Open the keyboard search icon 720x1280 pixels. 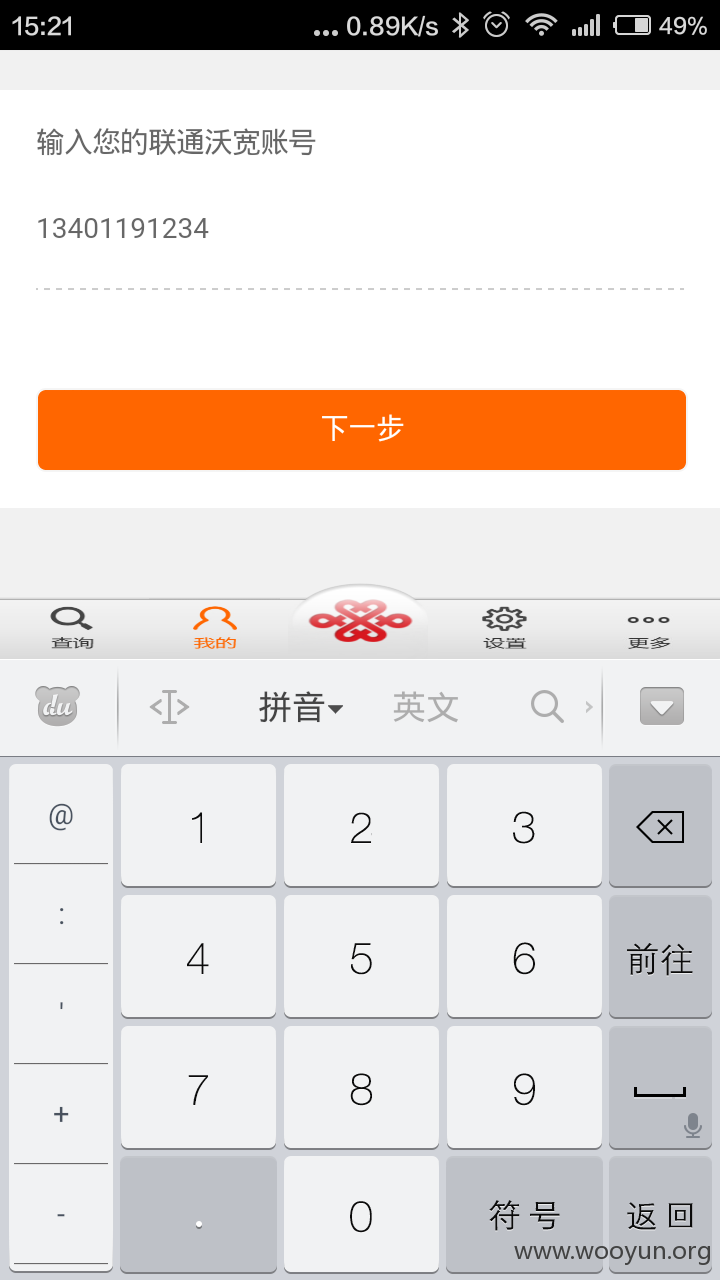point(547,707)
